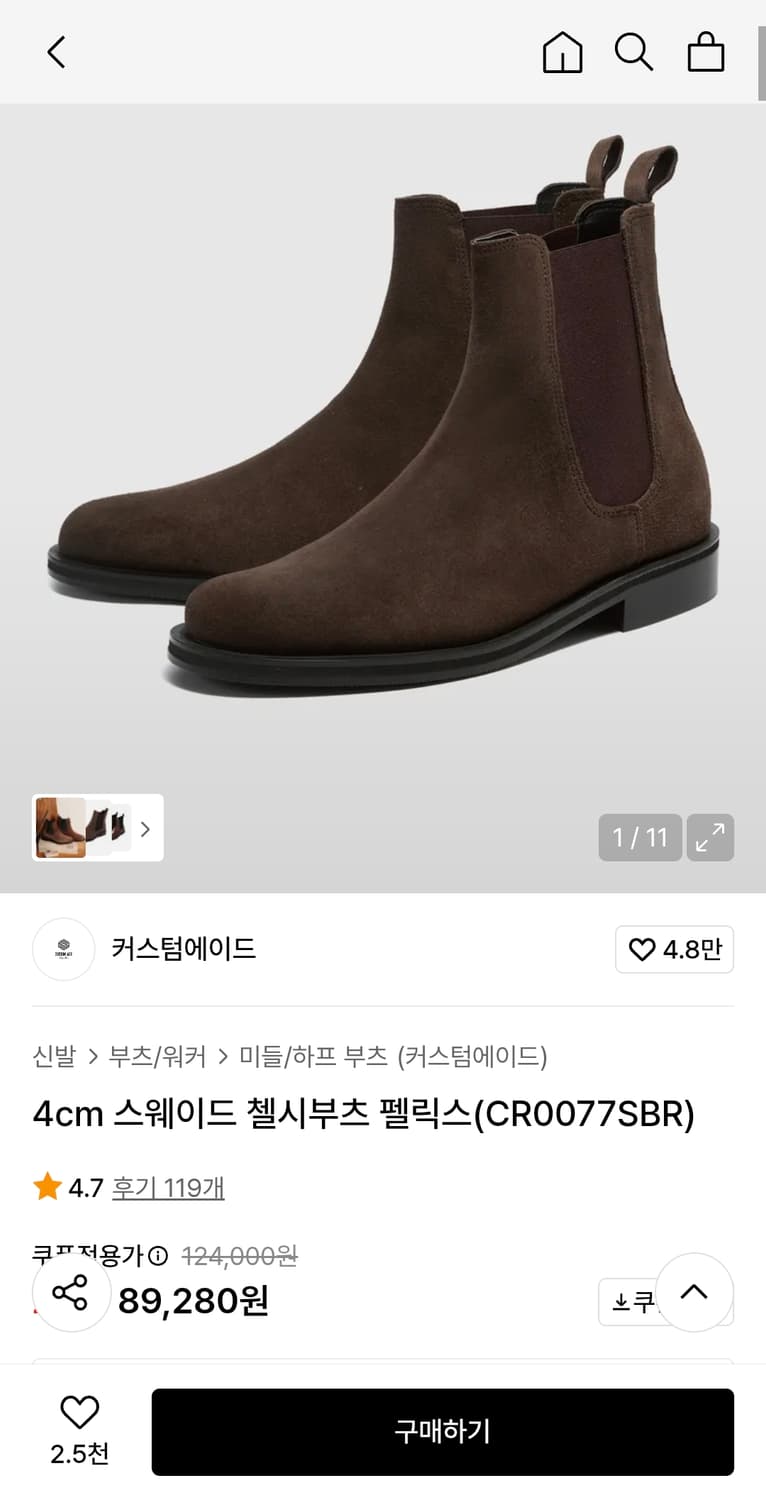766x1500 pixels.
Task: Open the 신발 category page
Action: [56, 1057]
